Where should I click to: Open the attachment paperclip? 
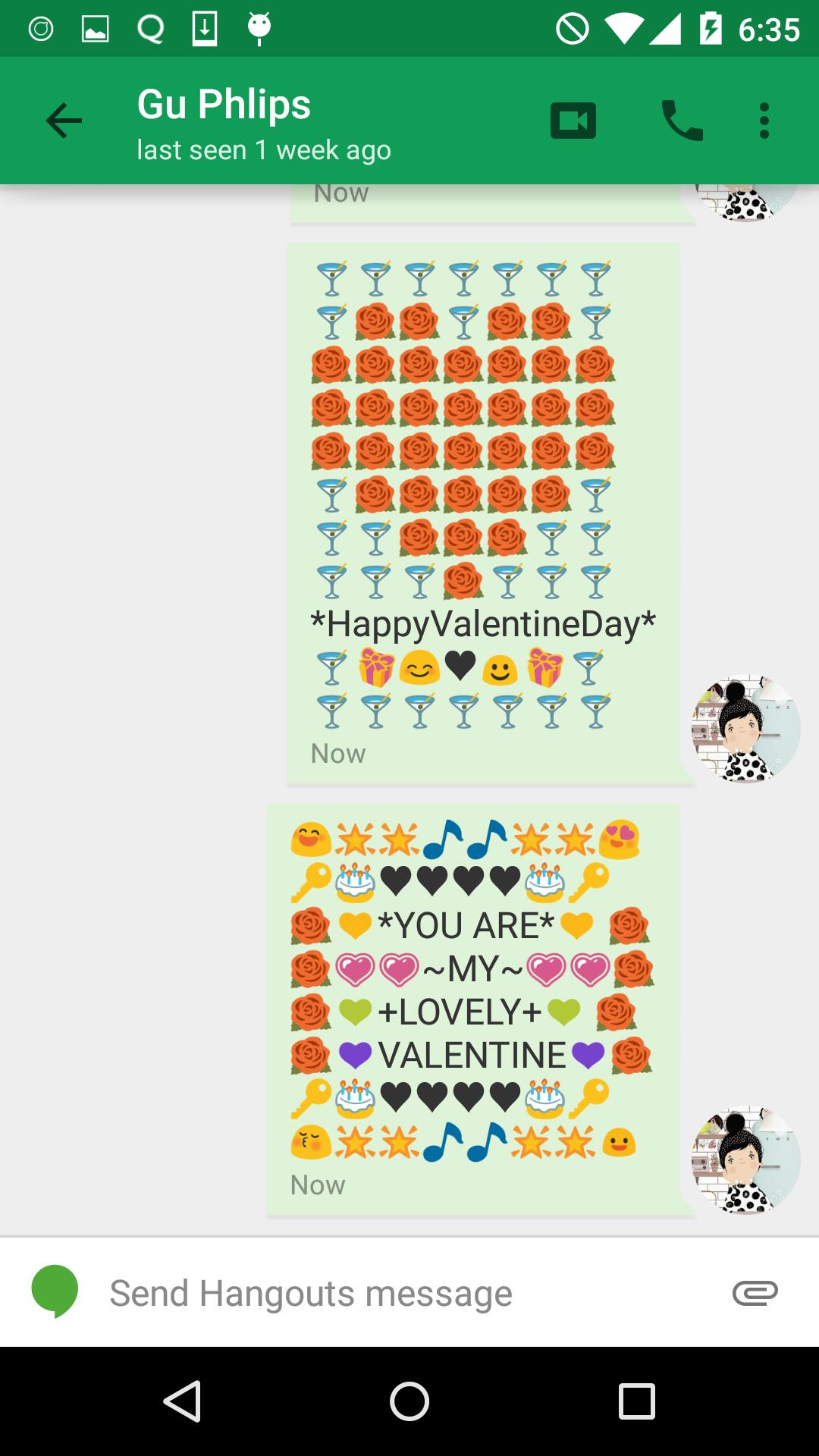point(755,1293)
